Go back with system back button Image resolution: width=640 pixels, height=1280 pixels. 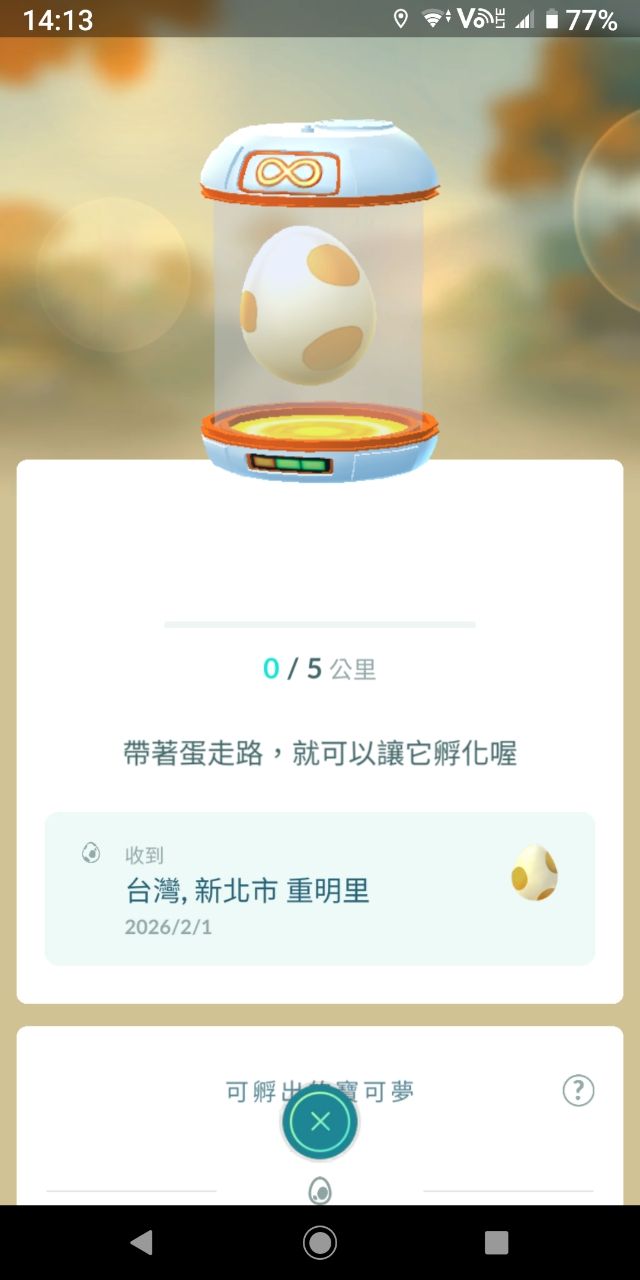click(x=141, y=1242)
